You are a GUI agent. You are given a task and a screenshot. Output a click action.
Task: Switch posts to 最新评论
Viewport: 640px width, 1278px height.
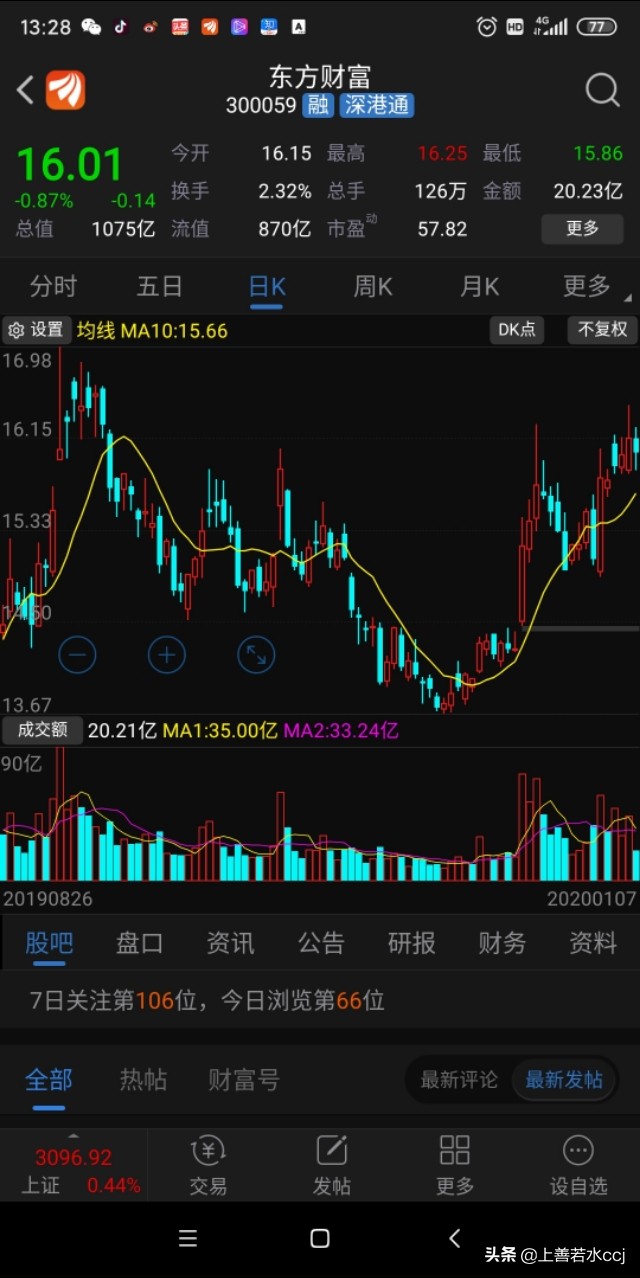tap(458, 1080)
